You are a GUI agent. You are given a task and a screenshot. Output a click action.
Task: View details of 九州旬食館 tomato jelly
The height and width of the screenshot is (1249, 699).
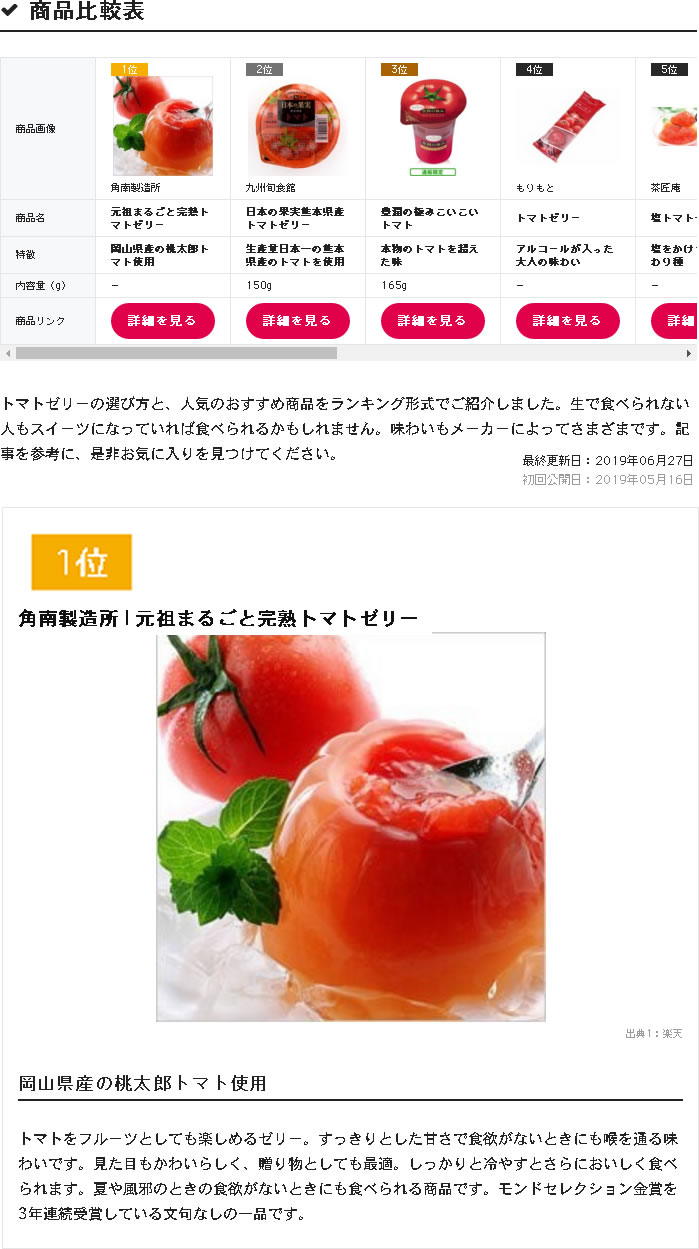coord(298,321)
